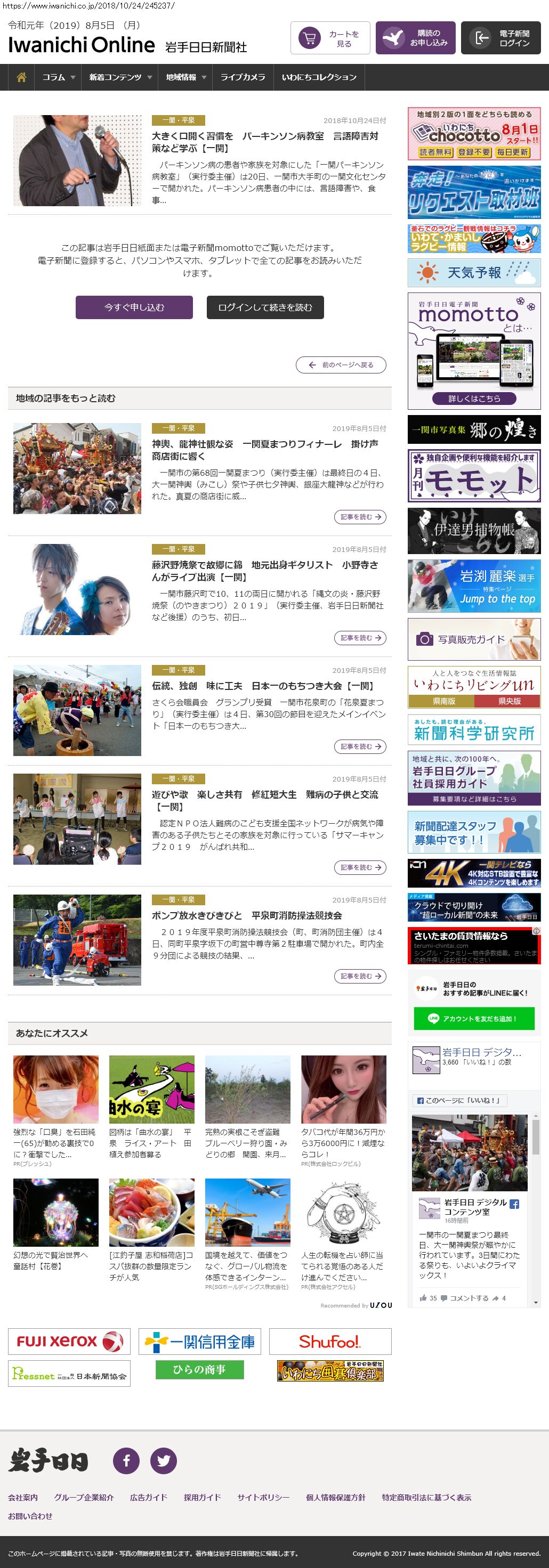Visit the Facebook page from the footer
The height and width of the screenshot is (1568, 549).
coord(127,1460)
